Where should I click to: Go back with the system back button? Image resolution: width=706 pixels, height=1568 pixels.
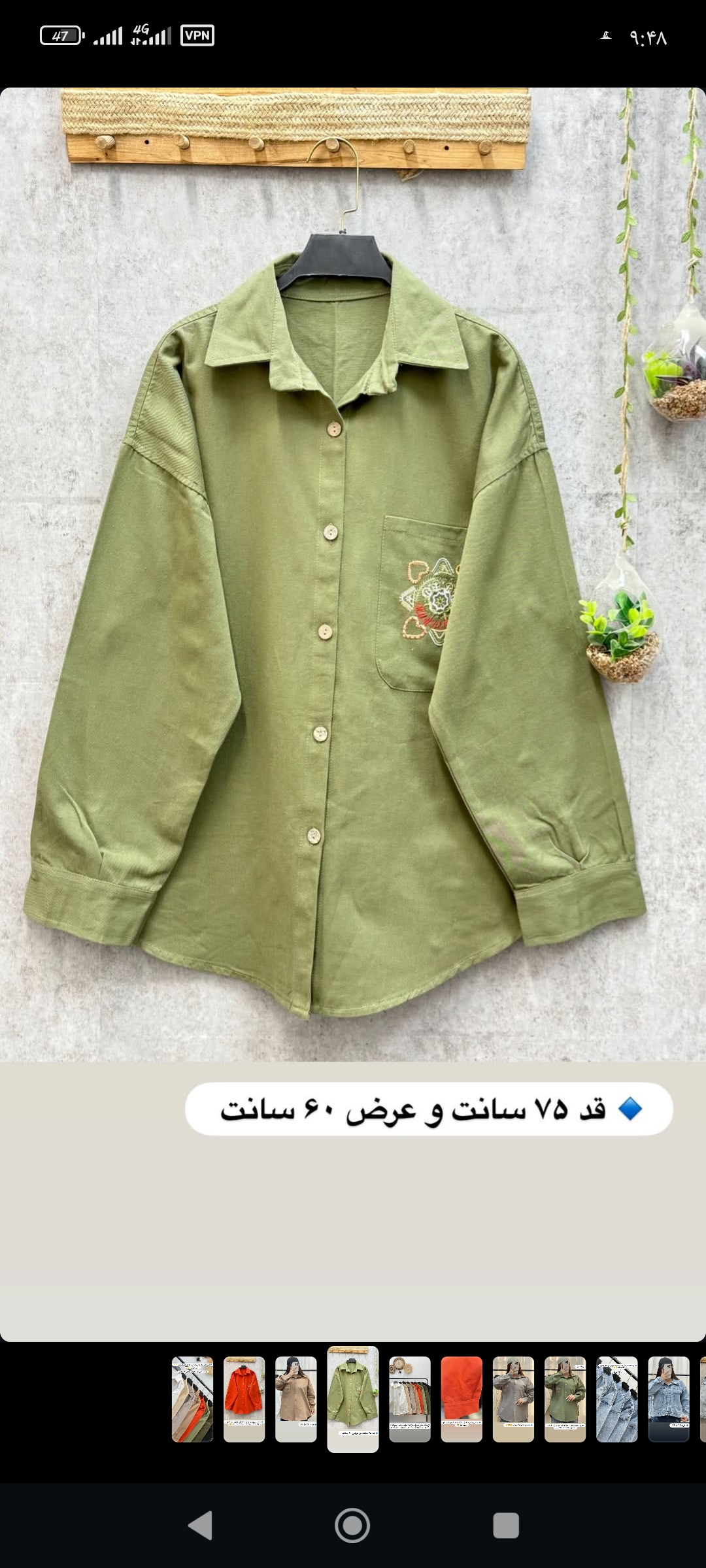(x=200, y=1526)
